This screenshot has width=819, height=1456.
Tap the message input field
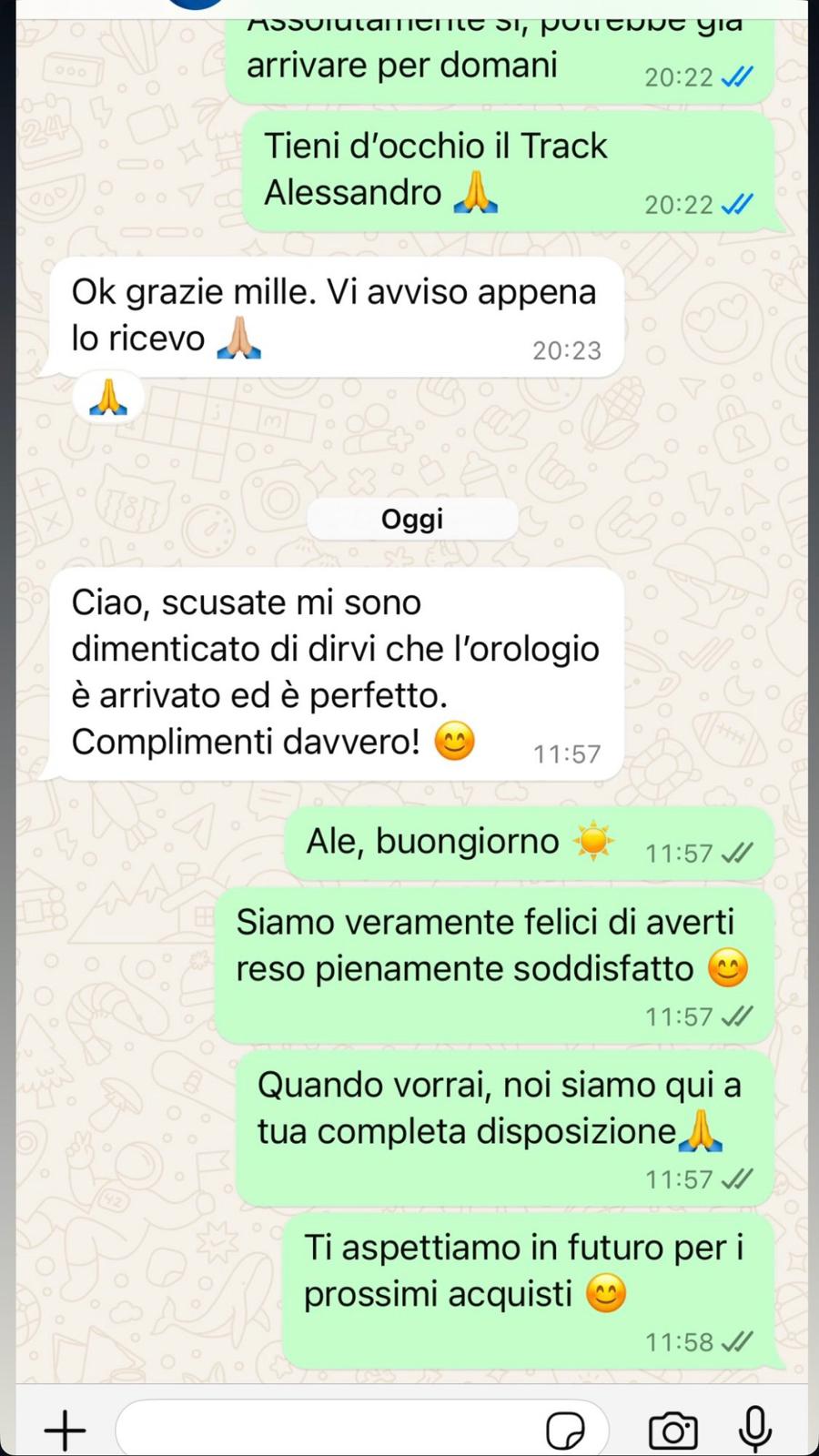point(328,1430)
